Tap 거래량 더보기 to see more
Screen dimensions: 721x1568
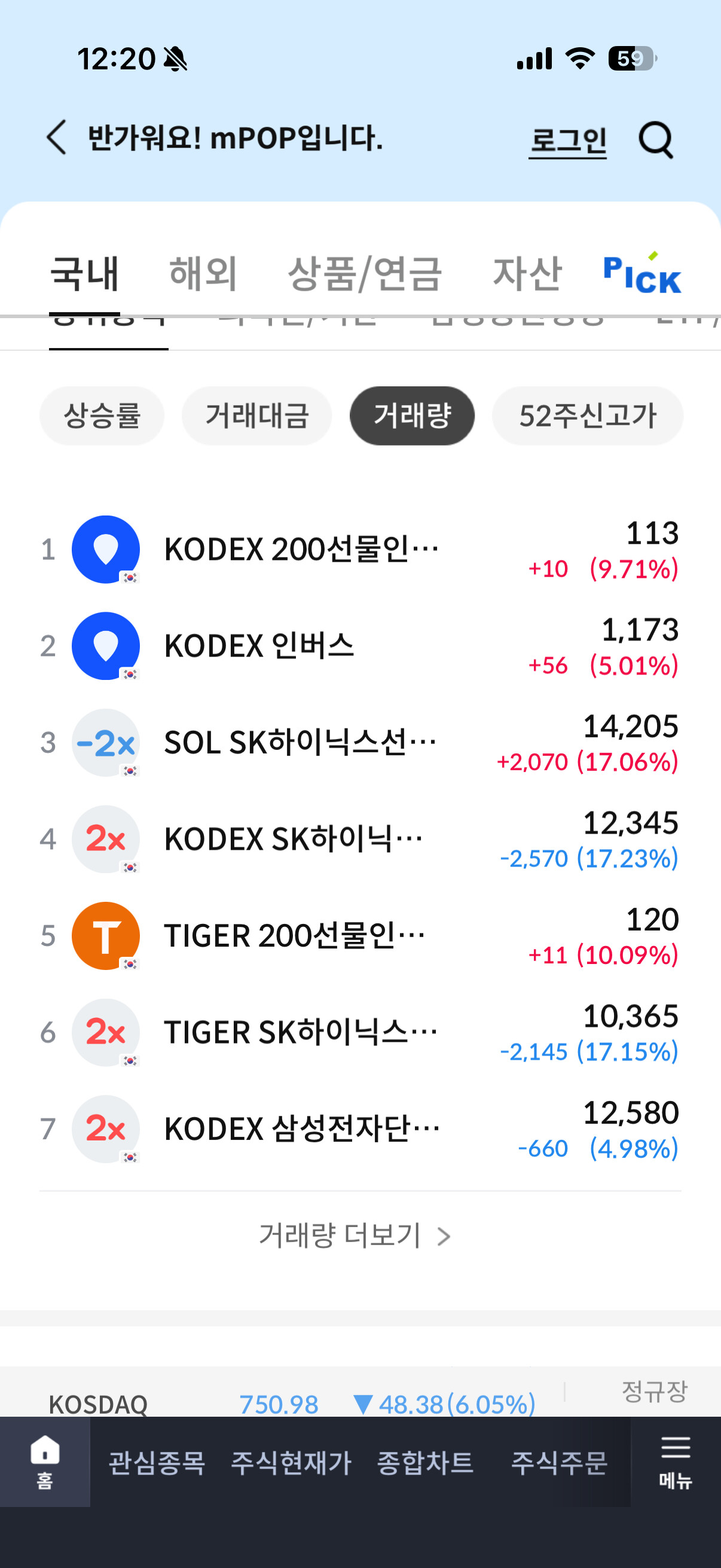[355, 1236]
